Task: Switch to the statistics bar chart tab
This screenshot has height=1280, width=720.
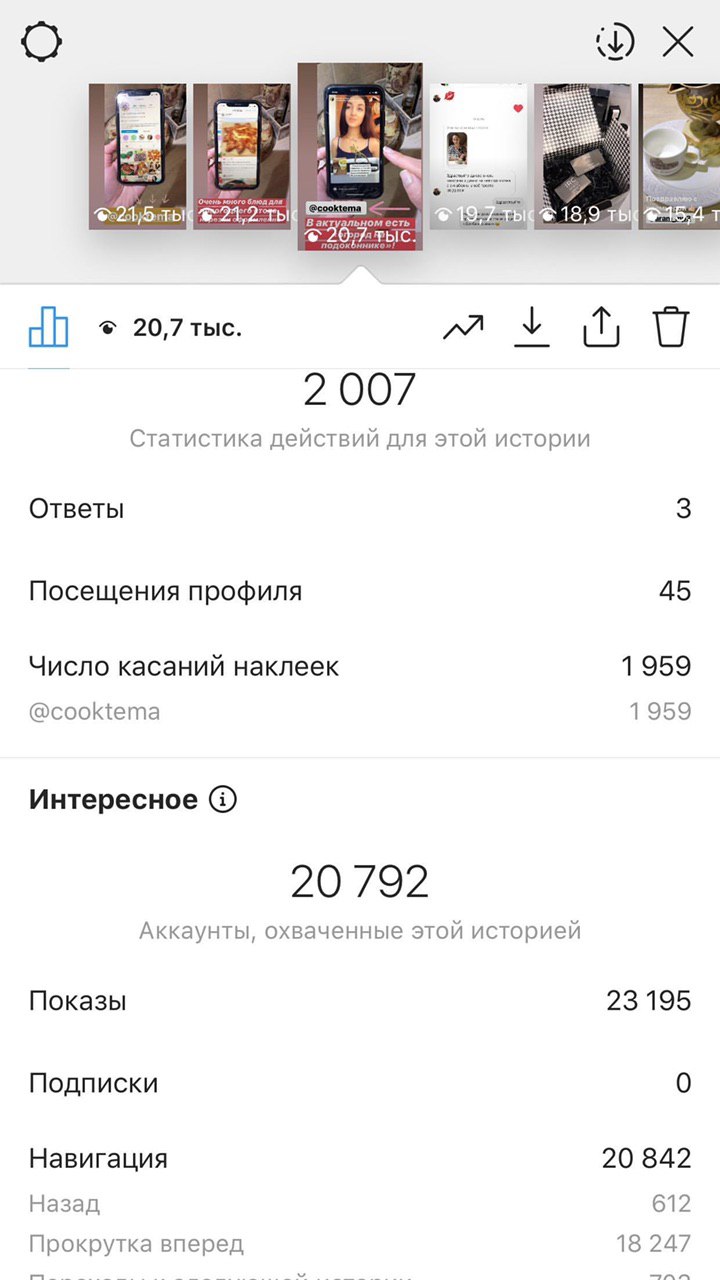Action: coord(48,327)
